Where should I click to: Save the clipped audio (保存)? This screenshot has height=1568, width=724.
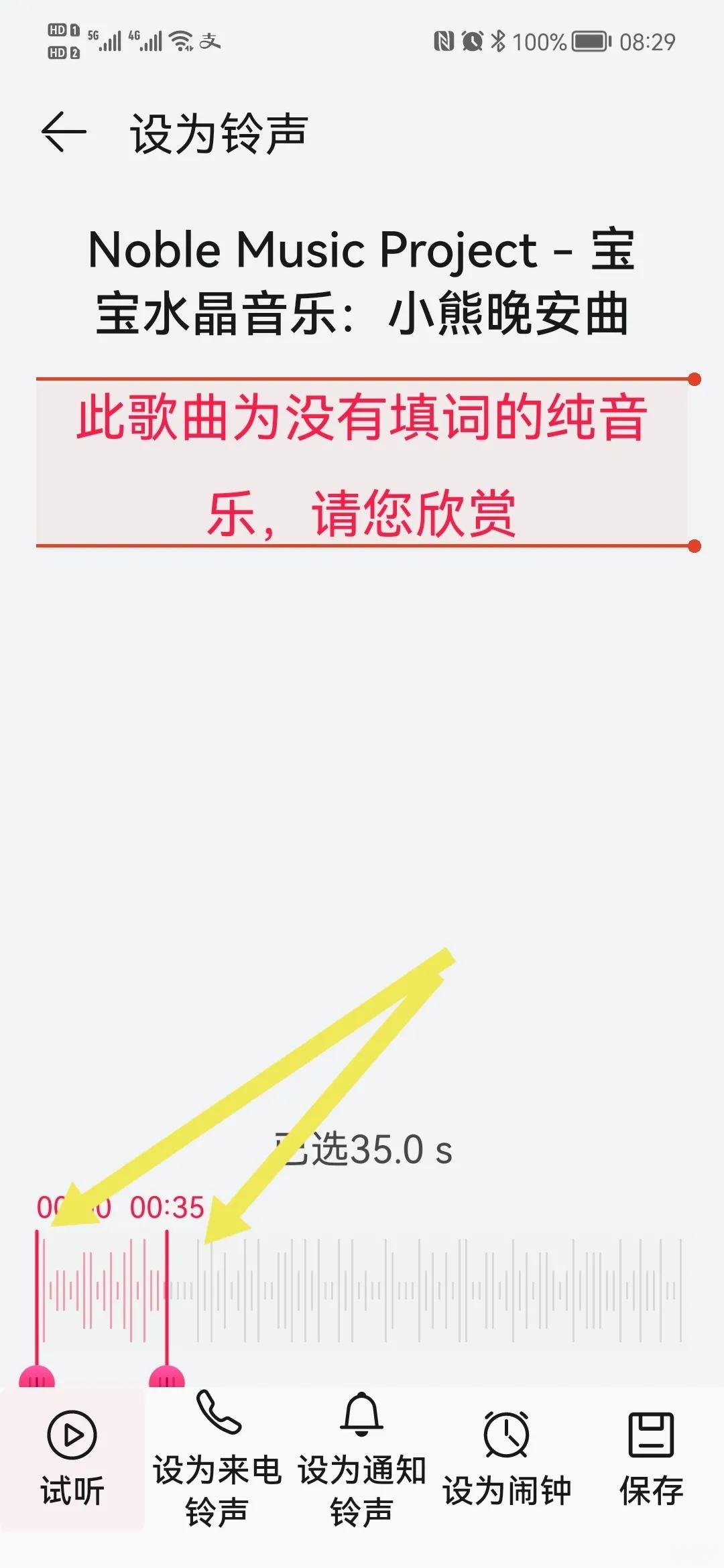(651, 1458)
